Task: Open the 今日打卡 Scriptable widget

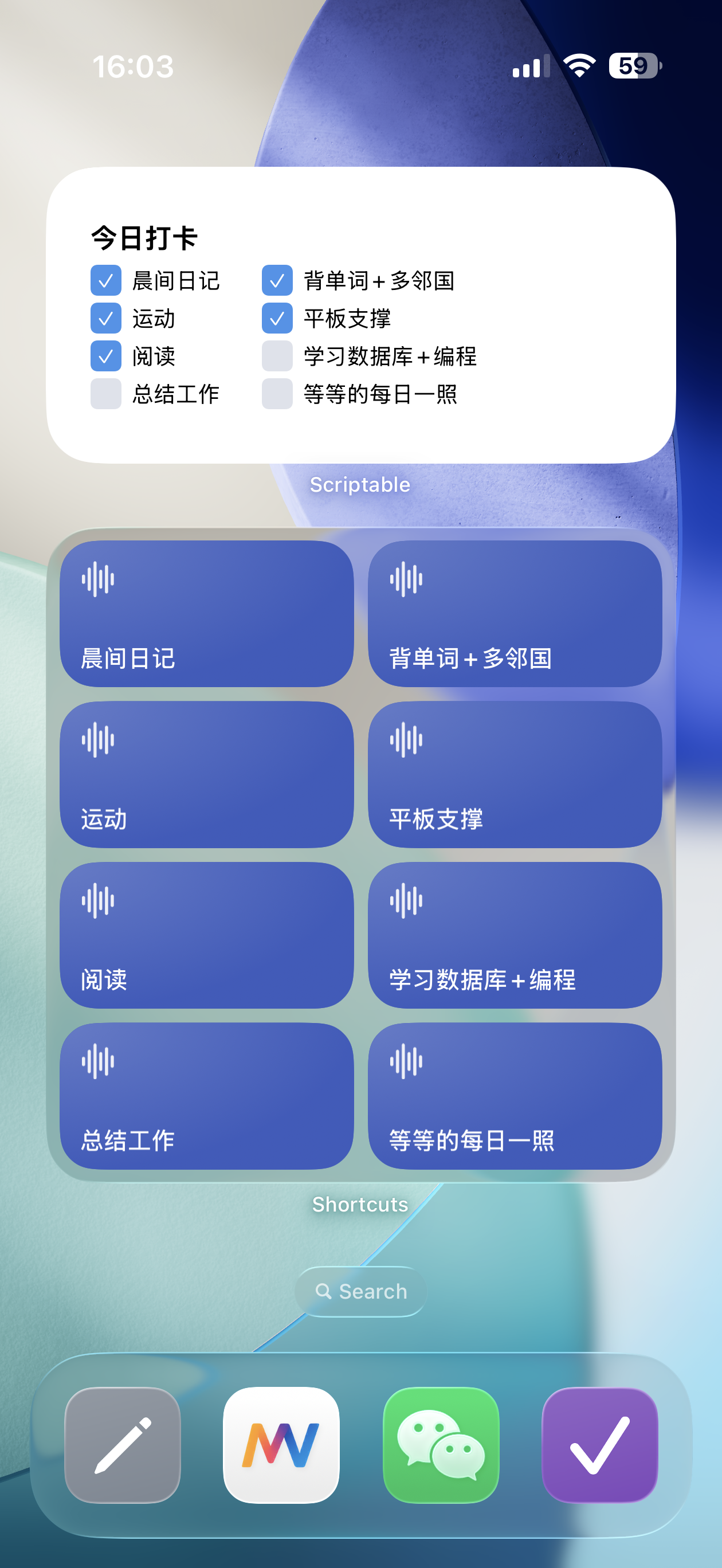Action: [x=360, y=315]
